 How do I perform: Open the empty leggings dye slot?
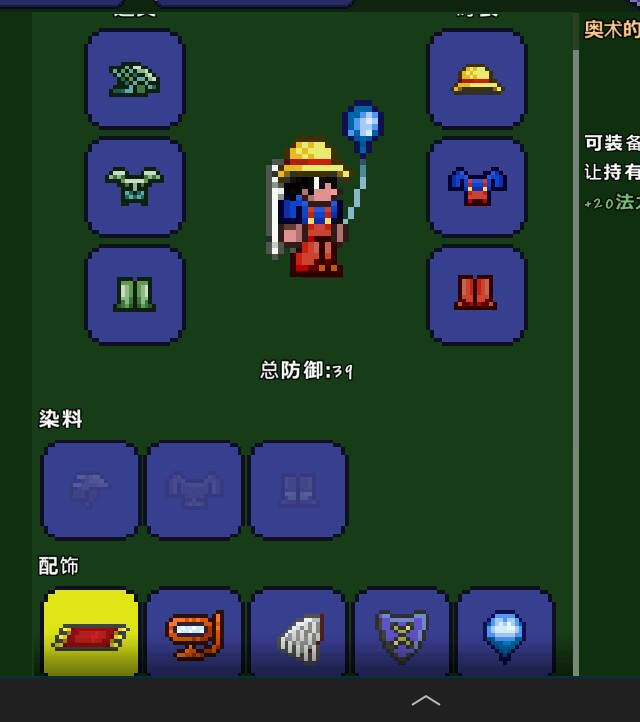(298, 490)
